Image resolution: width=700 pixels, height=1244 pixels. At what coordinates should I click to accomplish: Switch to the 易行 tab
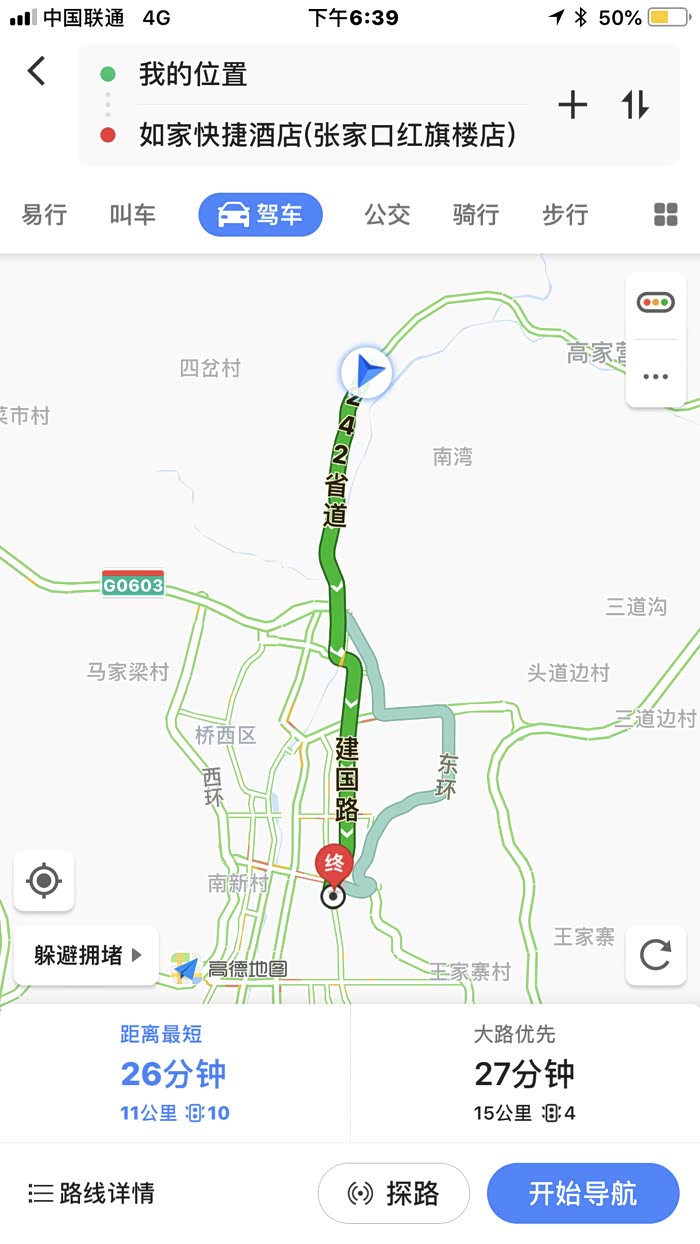[x=45, y=215]
